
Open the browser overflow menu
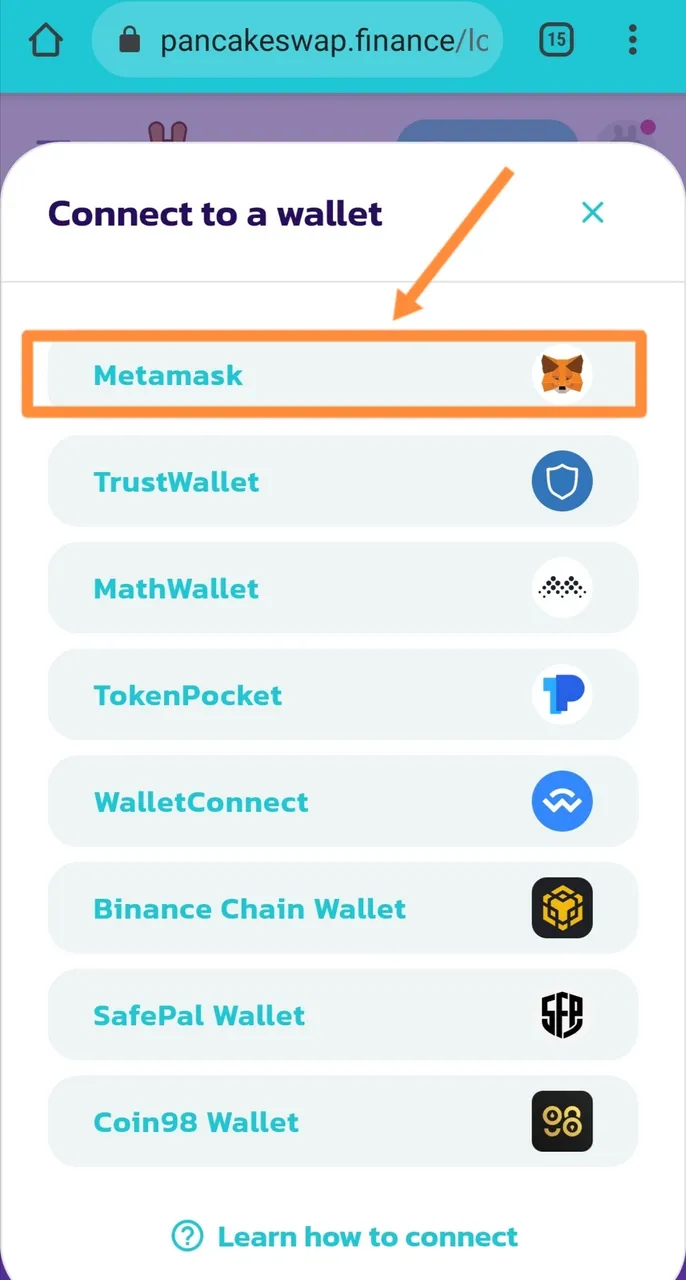[x=632, y=40]
